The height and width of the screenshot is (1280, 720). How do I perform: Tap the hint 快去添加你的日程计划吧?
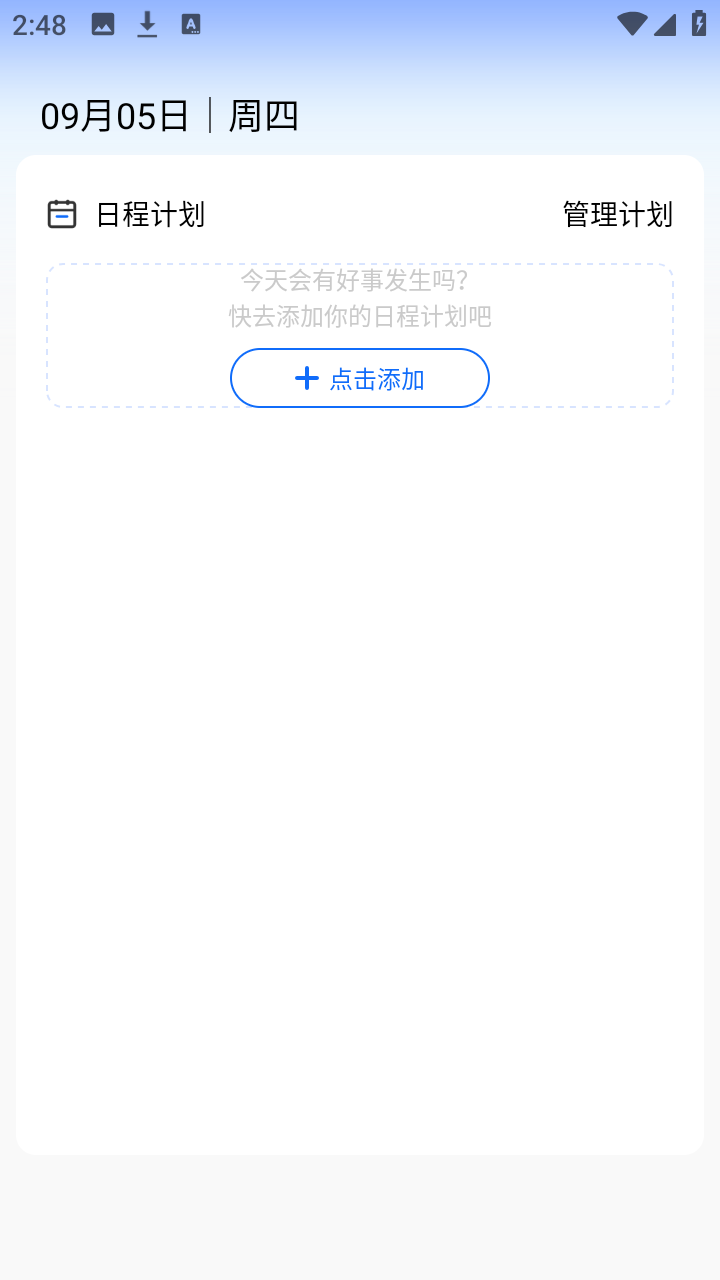(x=359, y=317)
